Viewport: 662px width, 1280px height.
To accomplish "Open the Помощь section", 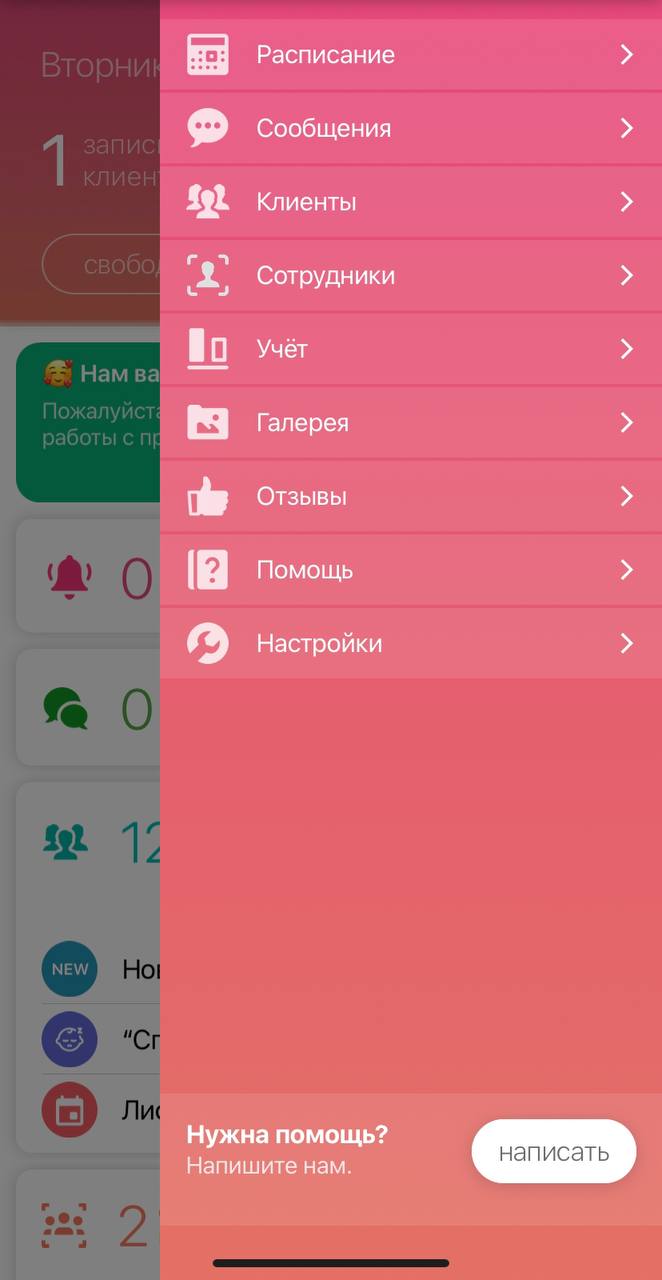I will [411, 570].
